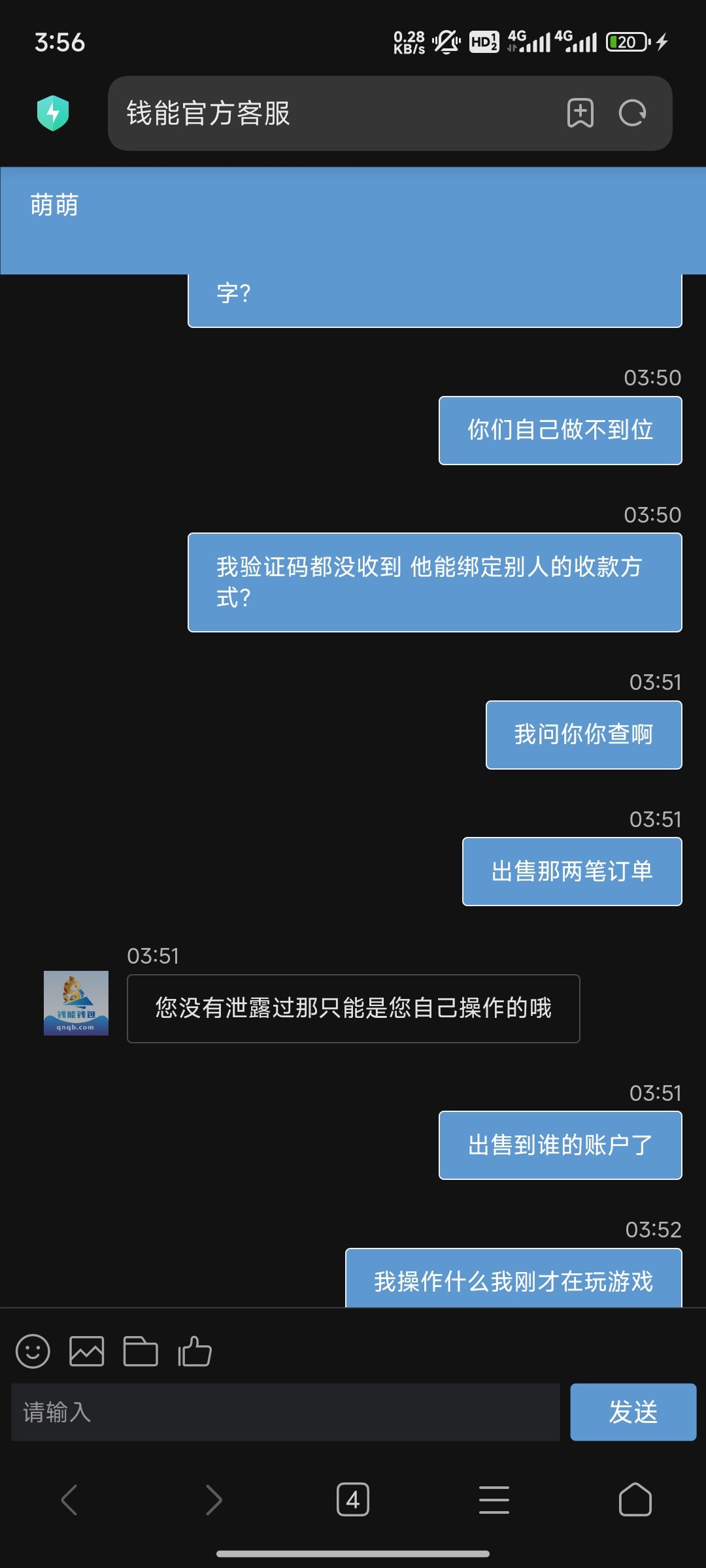Rate the service with thumbs up
Screen dimensions: 706x1568
coord(195,1351)
